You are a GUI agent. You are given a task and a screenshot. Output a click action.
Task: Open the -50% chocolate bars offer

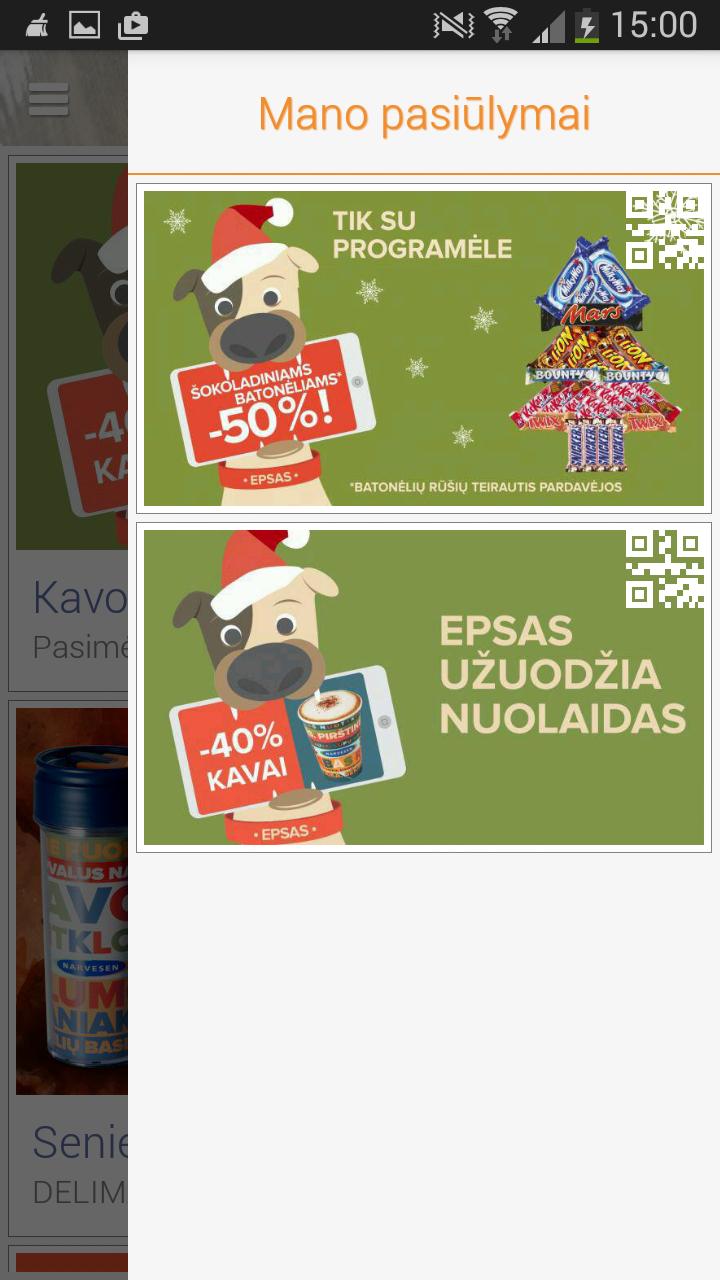pyautogui.click(x=424, y=348)
